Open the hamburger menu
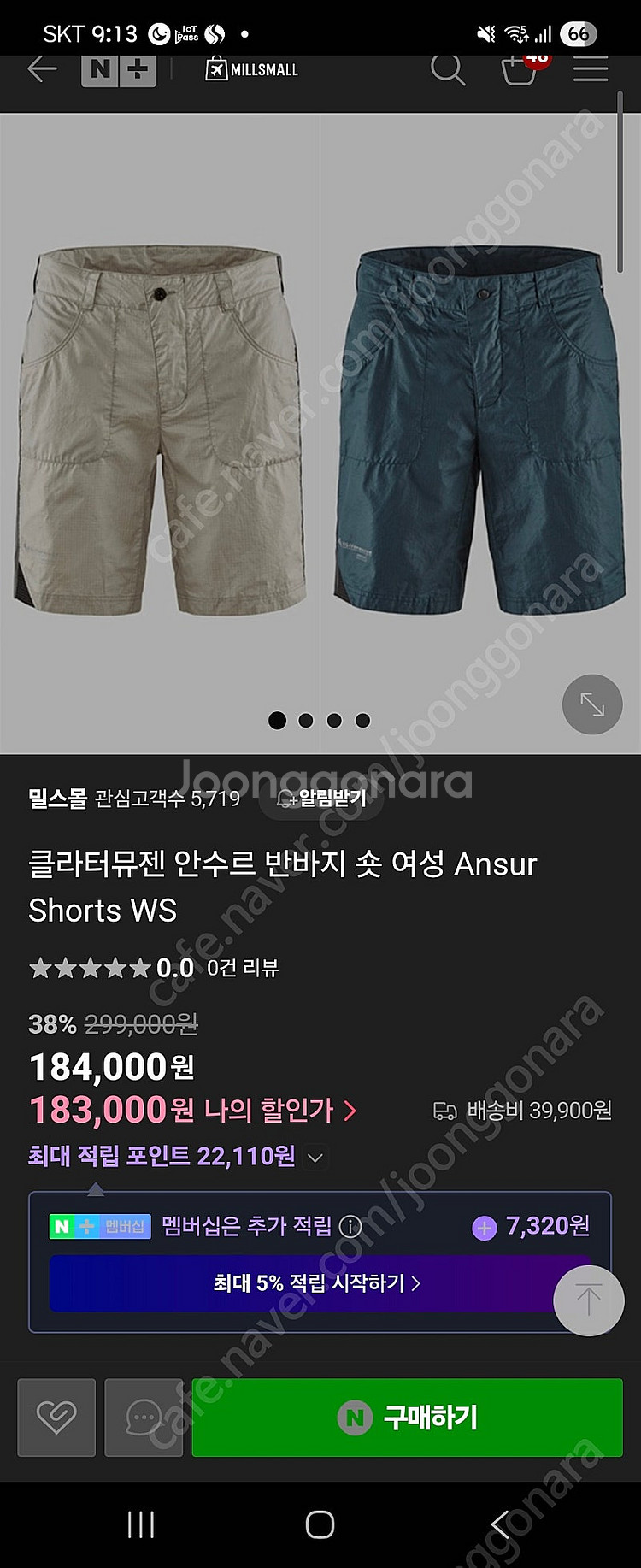This screenshot has height=1568, width=641. click(590, 69)
